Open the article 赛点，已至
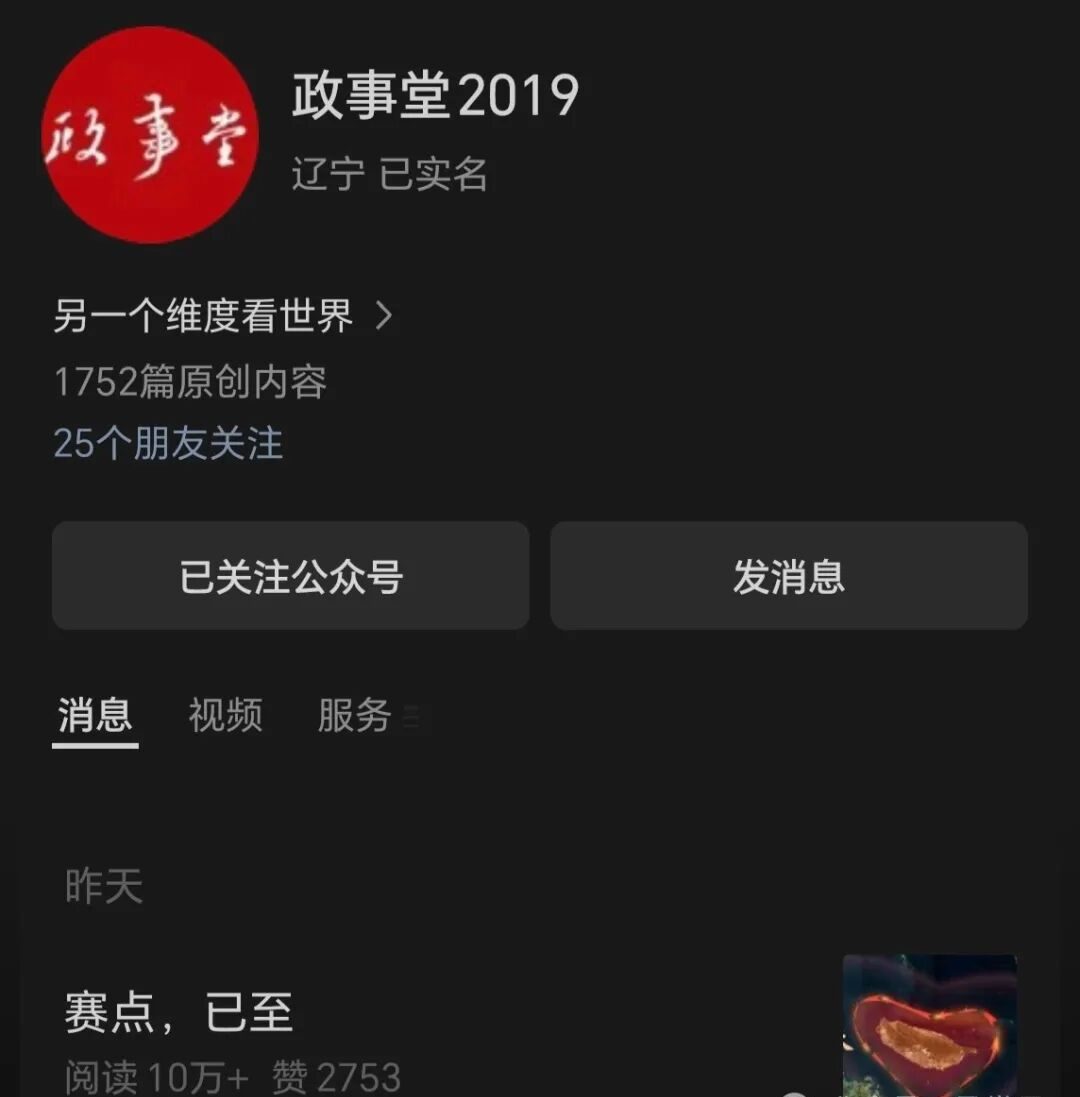 click(180, 1014)
